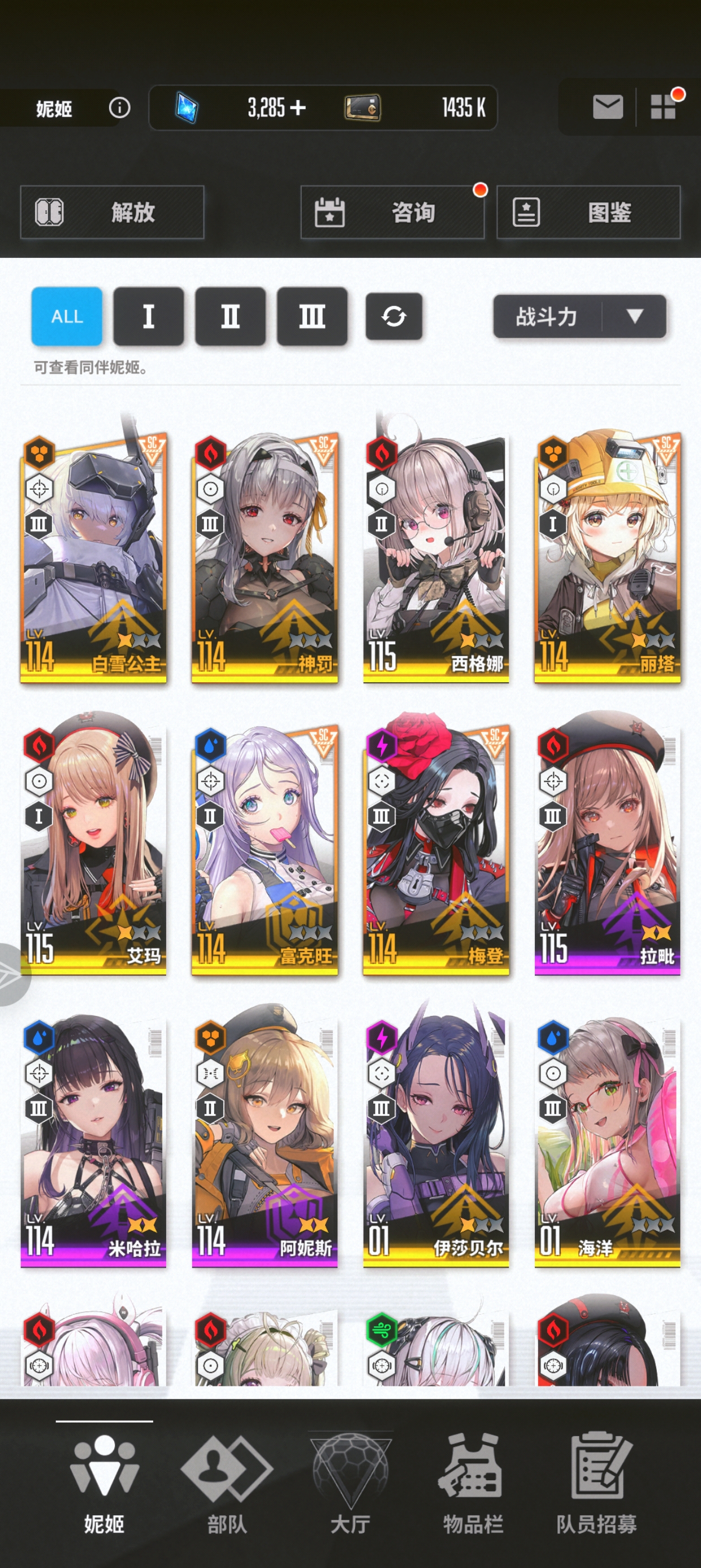This screenshot has width=701, height=1568.
Task: Open the 富克旺 character card
Action: (265, 849)
